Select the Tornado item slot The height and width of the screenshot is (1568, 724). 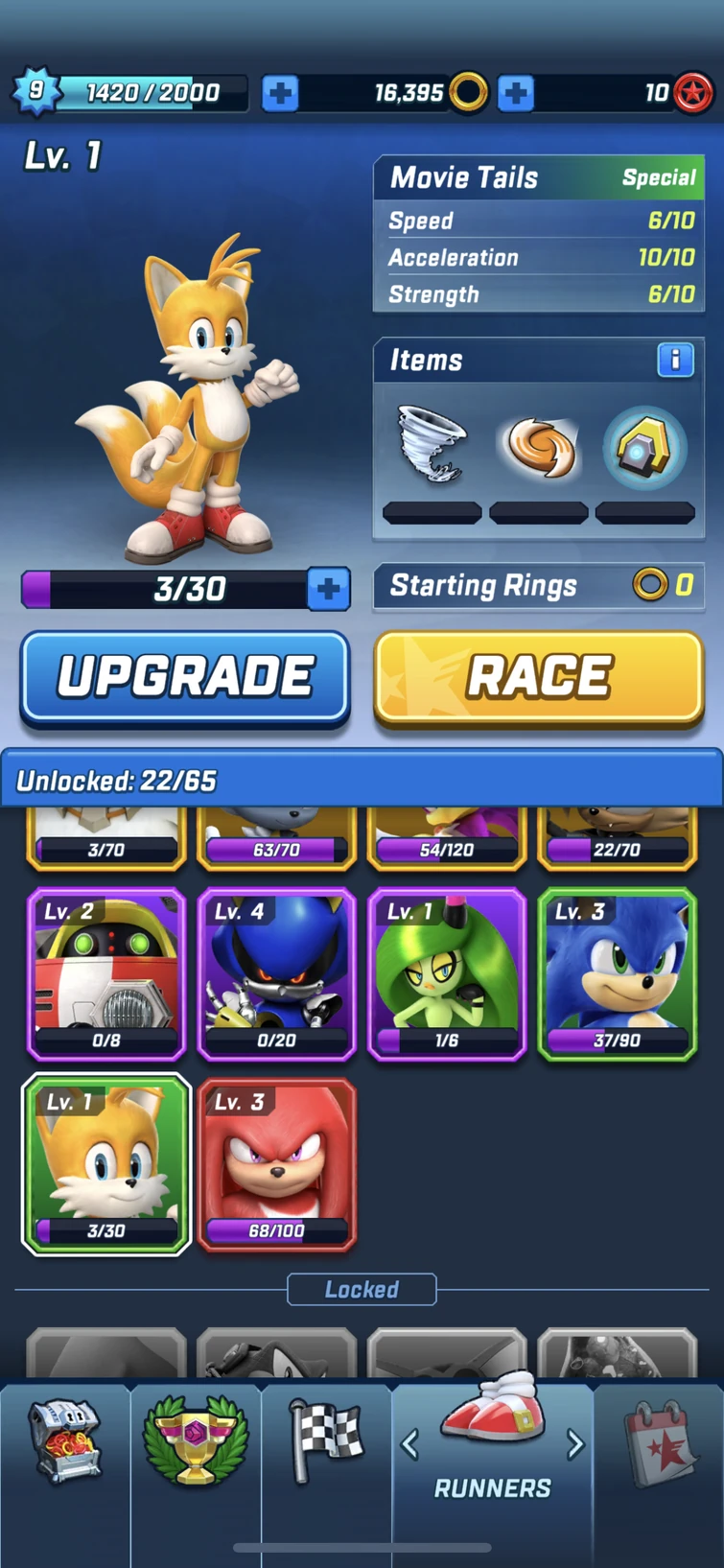tap(431, 444)
